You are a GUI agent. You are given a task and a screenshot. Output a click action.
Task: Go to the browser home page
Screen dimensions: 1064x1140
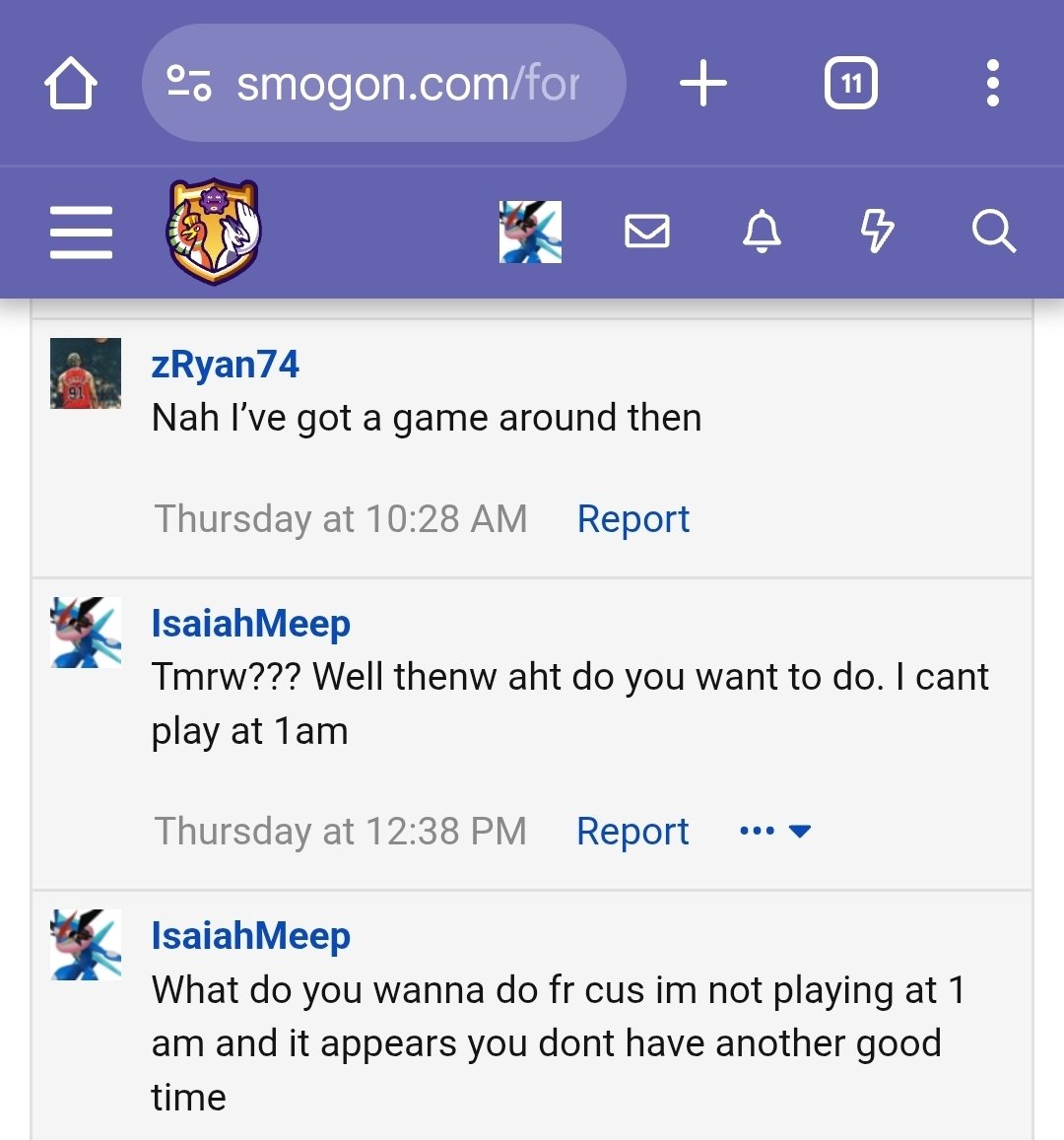71,83
